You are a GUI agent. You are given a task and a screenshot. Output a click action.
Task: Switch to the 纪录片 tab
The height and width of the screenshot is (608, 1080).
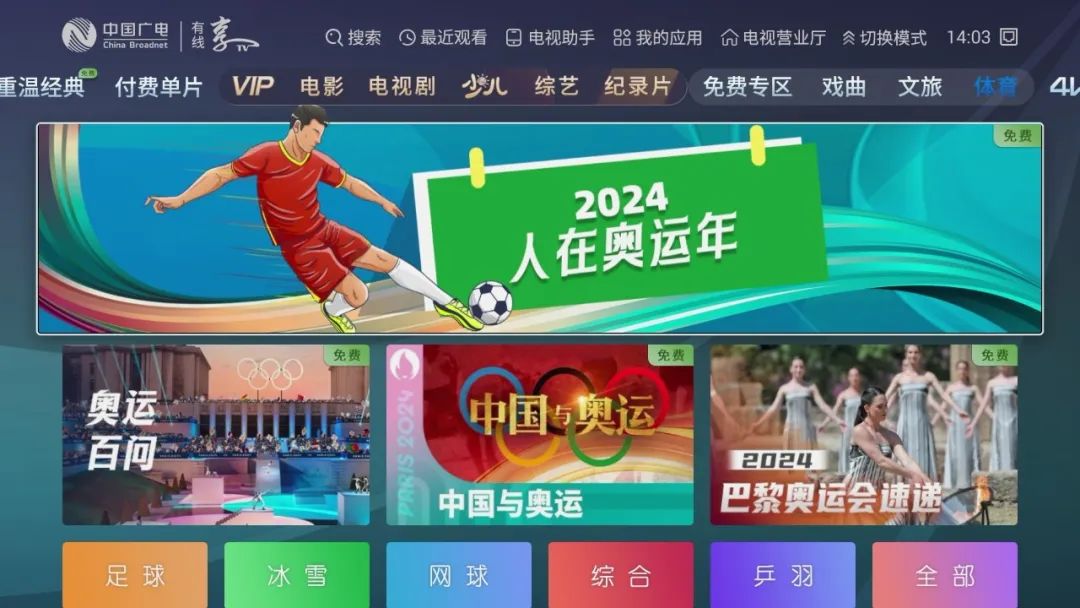[x=637, y=87]
